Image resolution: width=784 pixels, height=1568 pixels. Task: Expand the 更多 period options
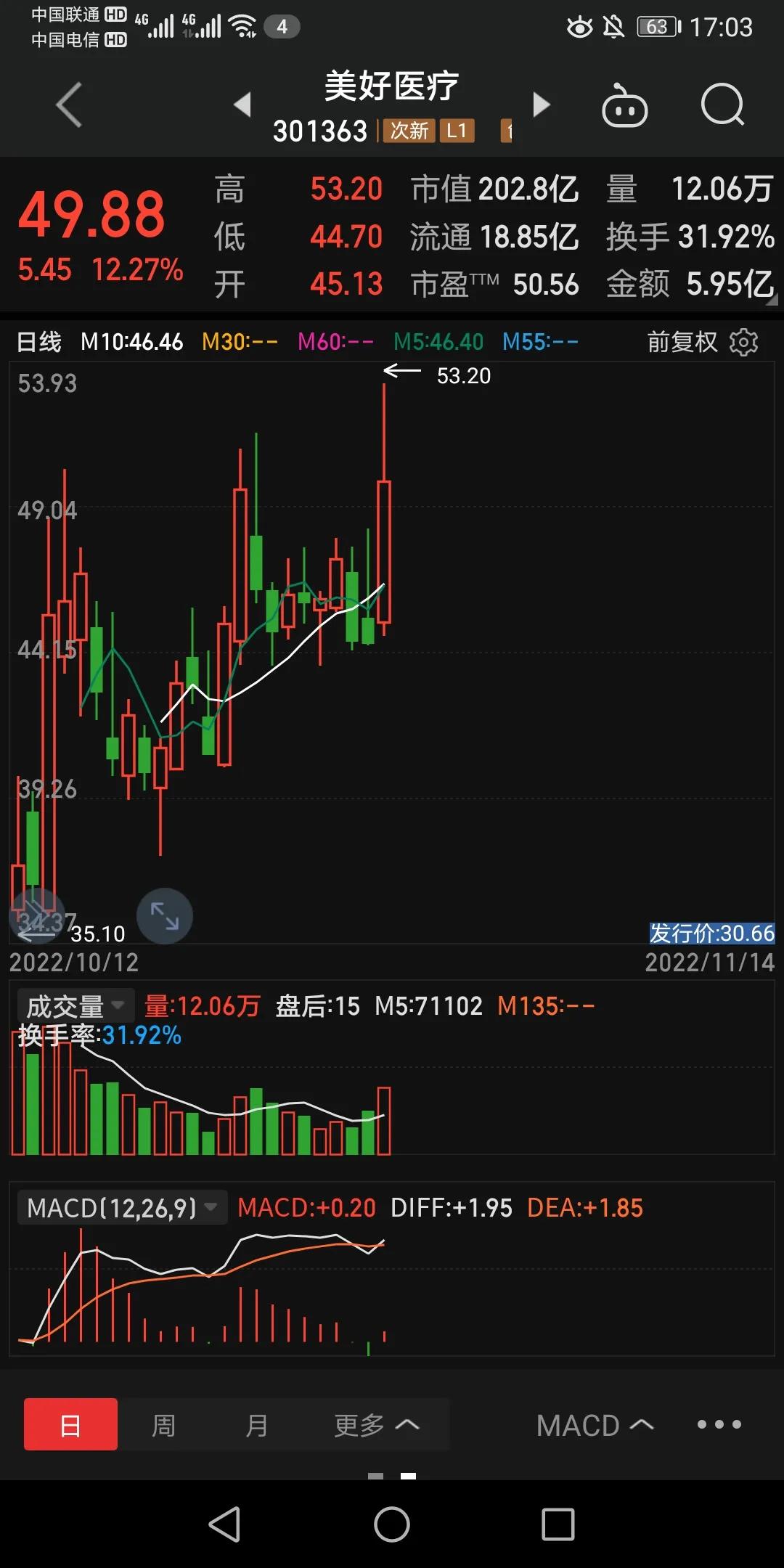[x=376, y=1425]
